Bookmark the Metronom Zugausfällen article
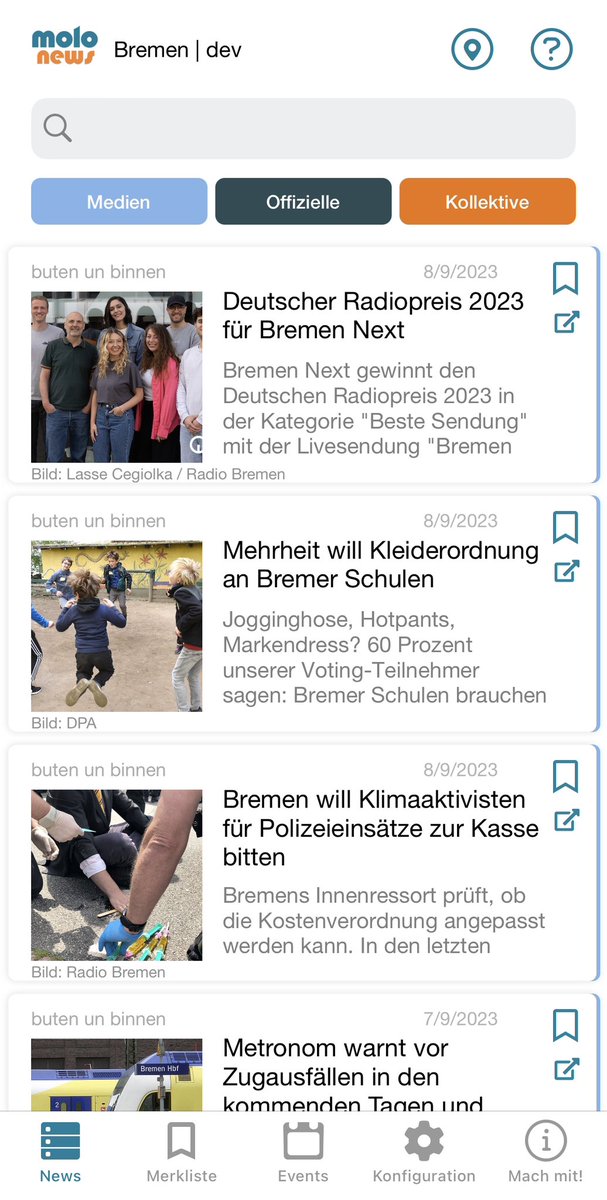607x1200 pixels. coord(566,1025)
